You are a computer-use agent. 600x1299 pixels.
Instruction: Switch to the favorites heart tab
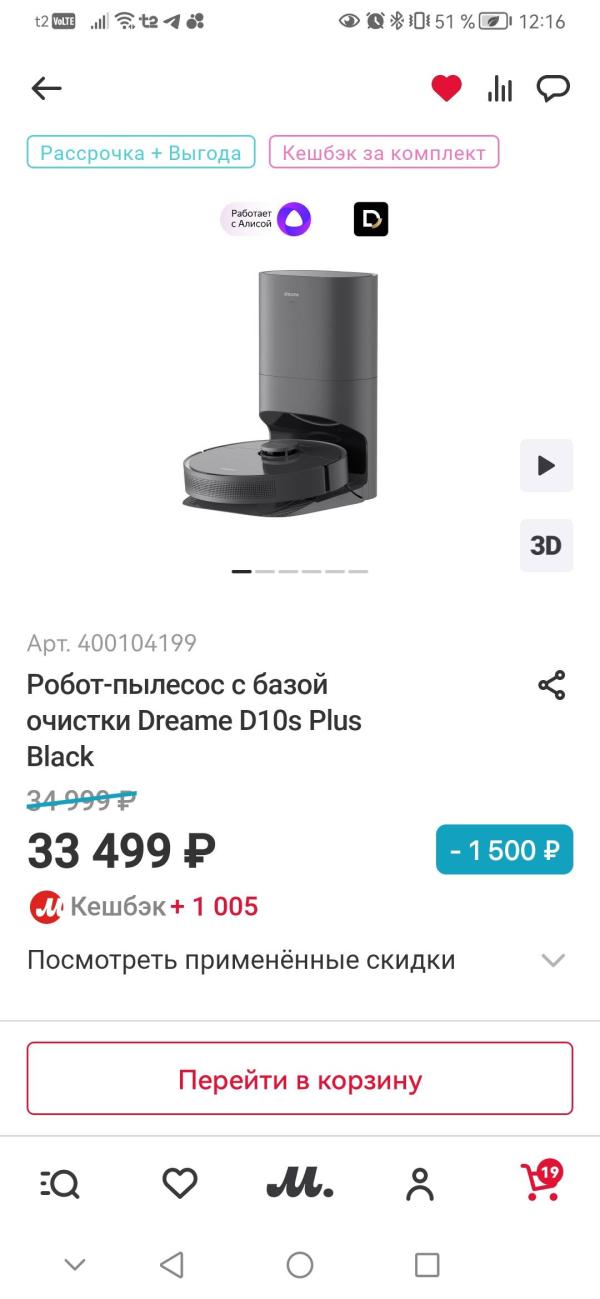click(180, 1184)
